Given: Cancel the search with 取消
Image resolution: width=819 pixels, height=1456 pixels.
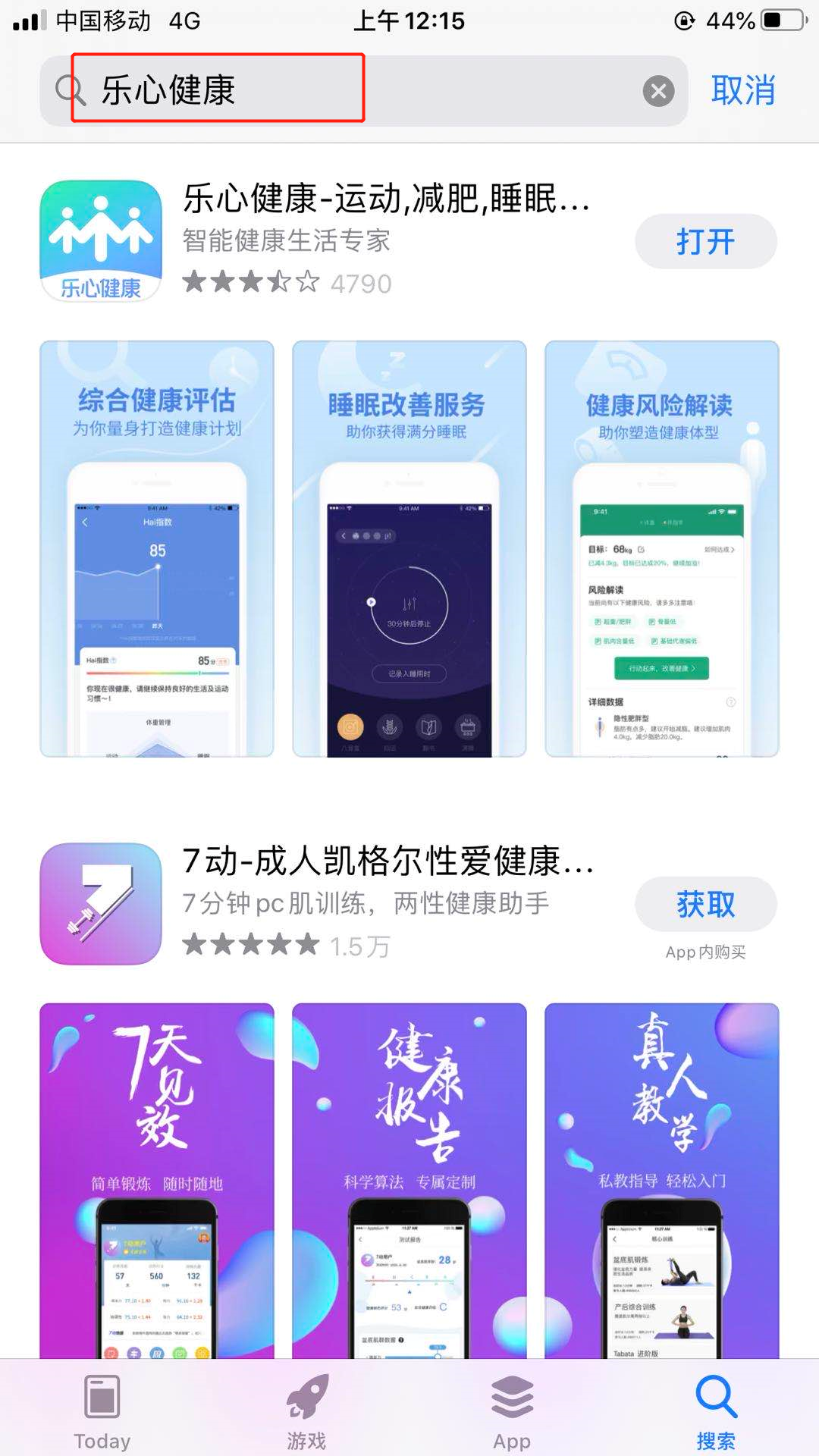Looking at the screenshot, I should pyautogui.click(x=742, y=91).
